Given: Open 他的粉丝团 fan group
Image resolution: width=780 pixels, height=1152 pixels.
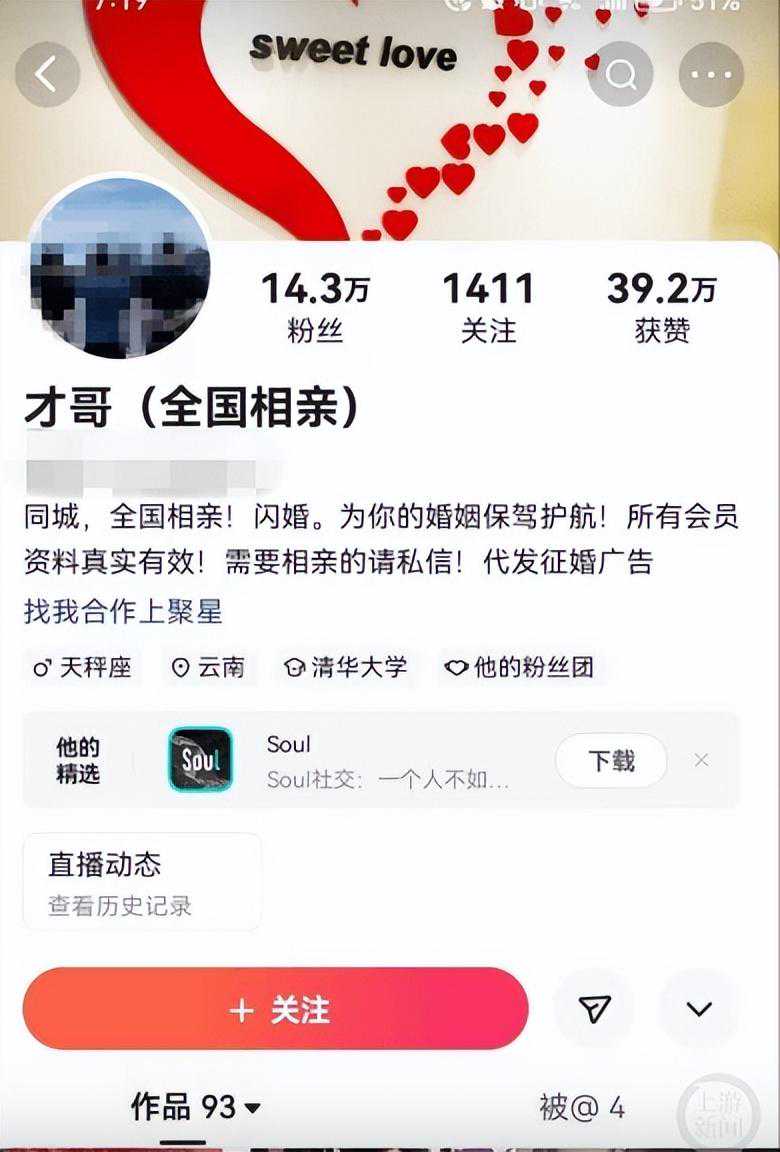Looking at the screenshot, I should 520,667.
